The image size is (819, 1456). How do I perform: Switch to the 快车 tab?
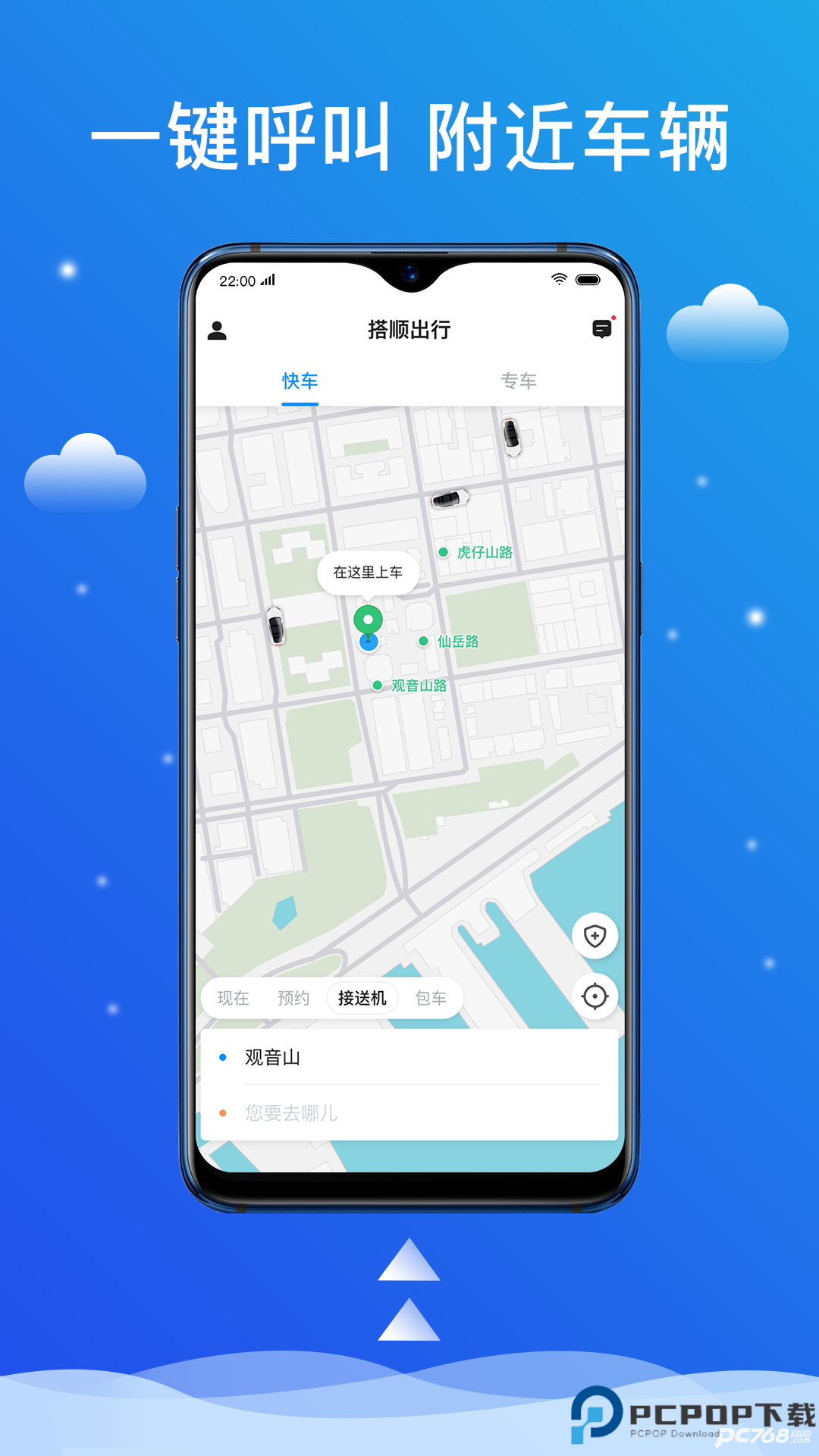click(299, 381)
